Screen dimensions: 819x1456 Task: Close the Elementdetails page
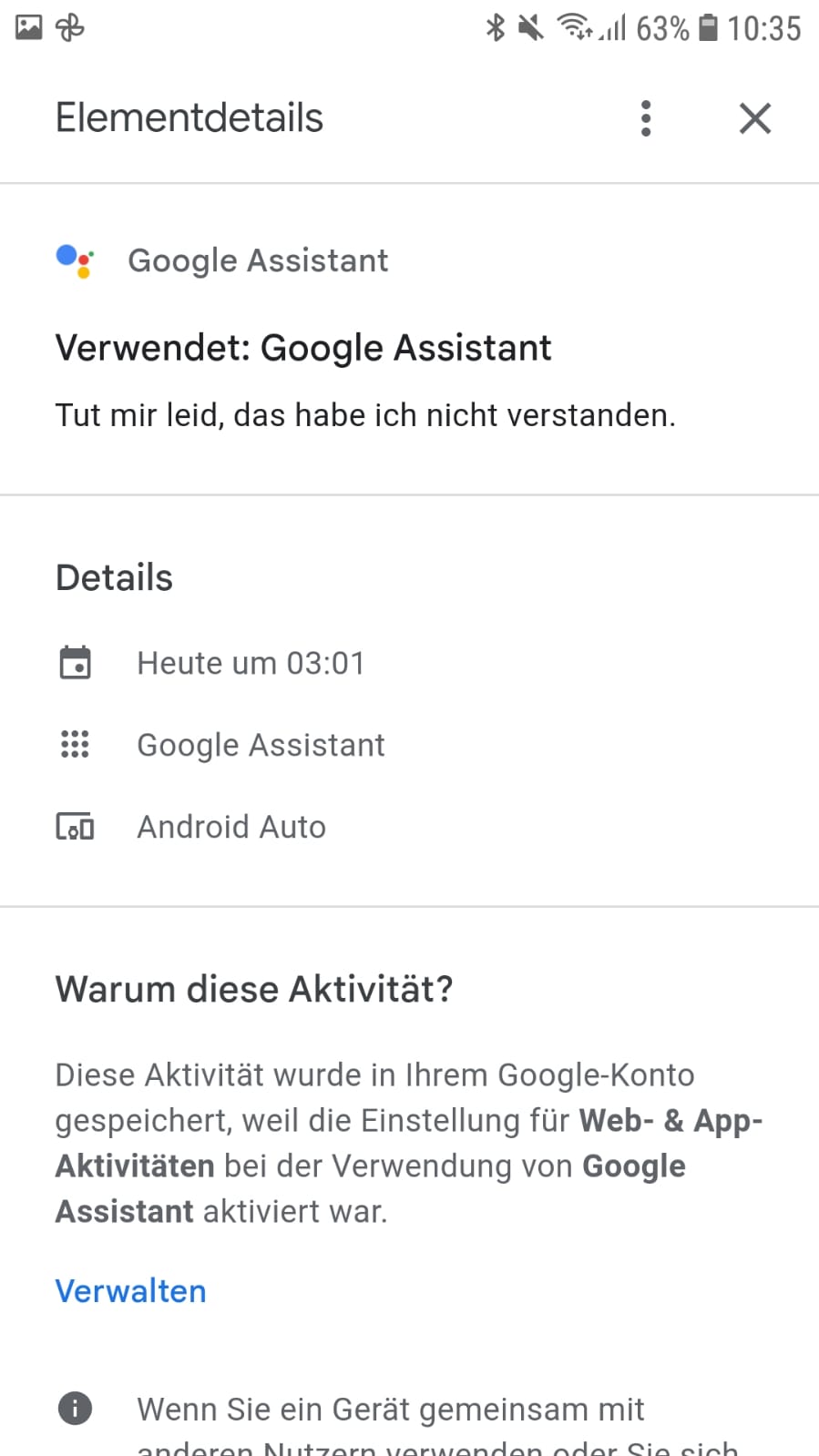(754, 118)
